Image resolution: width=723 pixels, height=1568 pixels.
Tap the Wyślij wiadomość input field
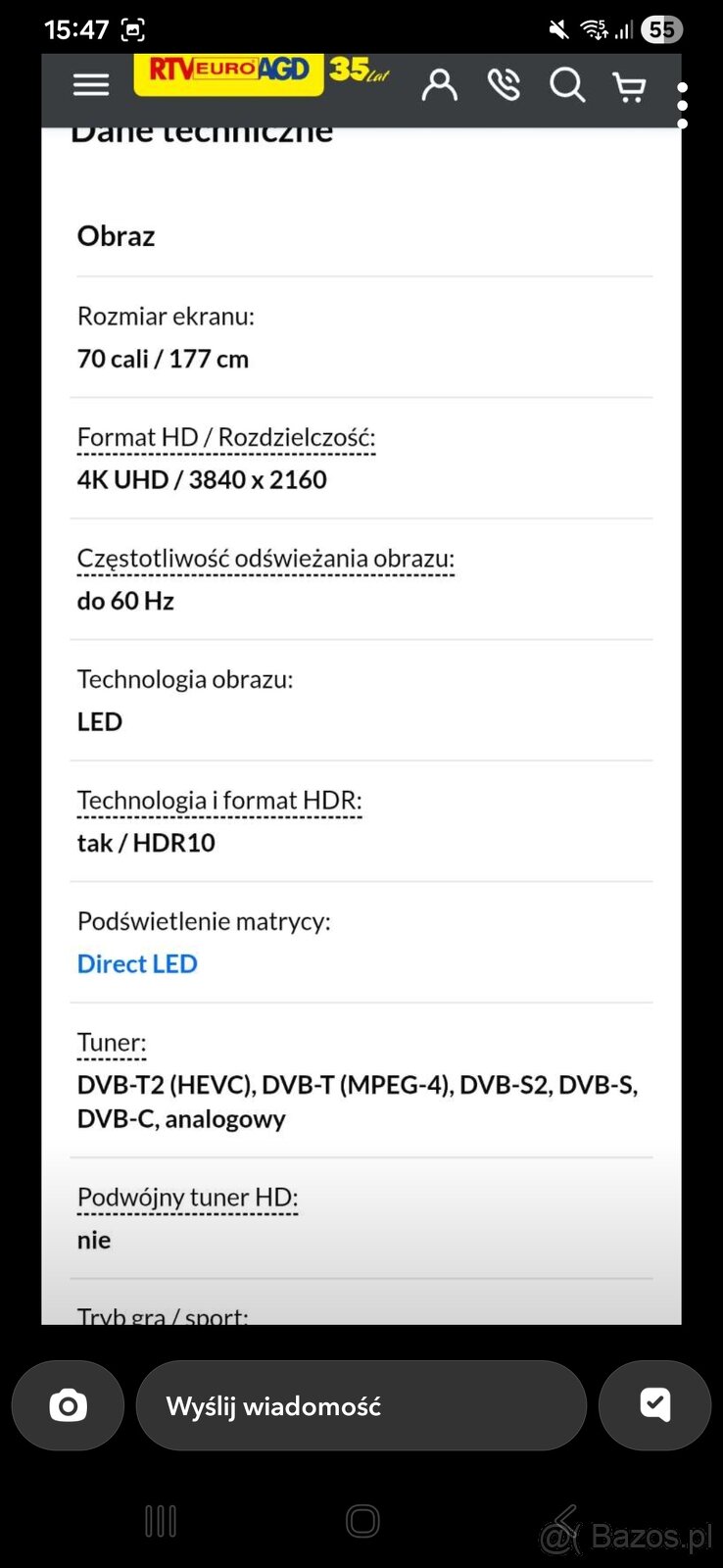[361, 1405]
